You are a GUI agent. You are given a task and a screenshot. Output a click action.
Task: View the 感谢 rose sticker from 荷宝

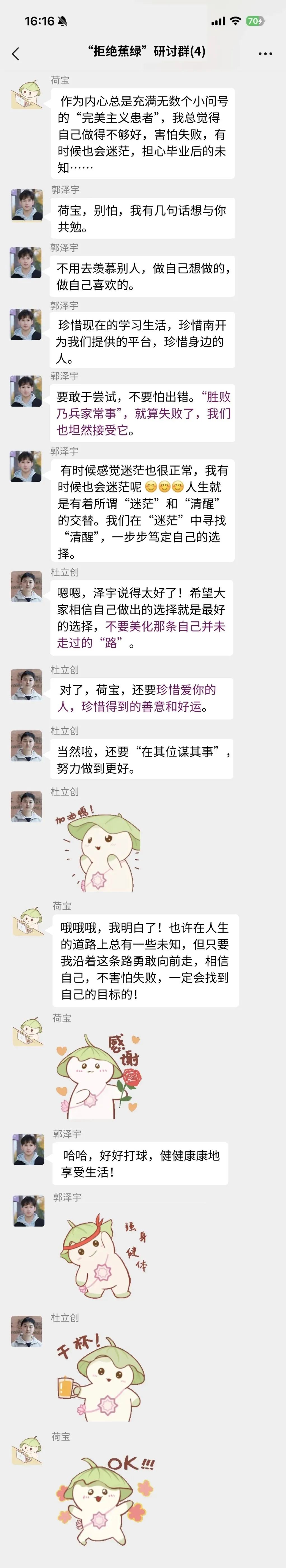(99, 1077)
